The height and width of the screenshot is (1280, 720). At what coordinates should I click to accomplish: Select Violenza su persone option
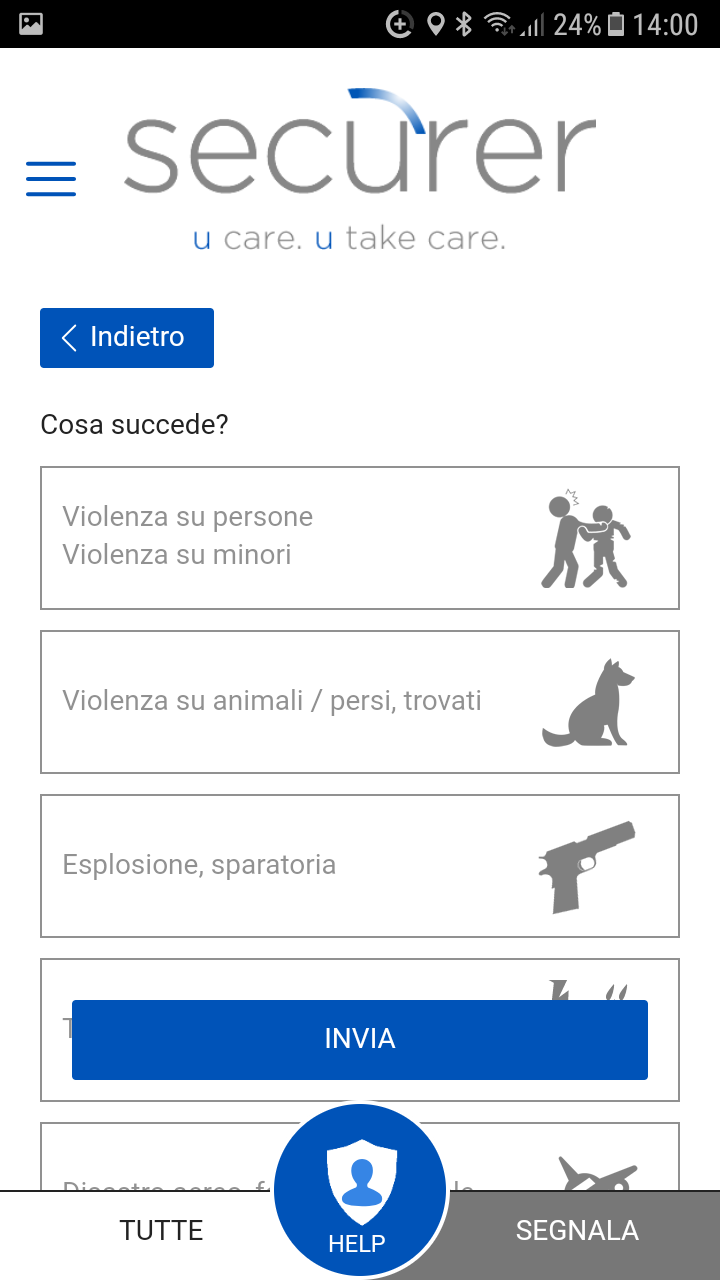[360, 538]
